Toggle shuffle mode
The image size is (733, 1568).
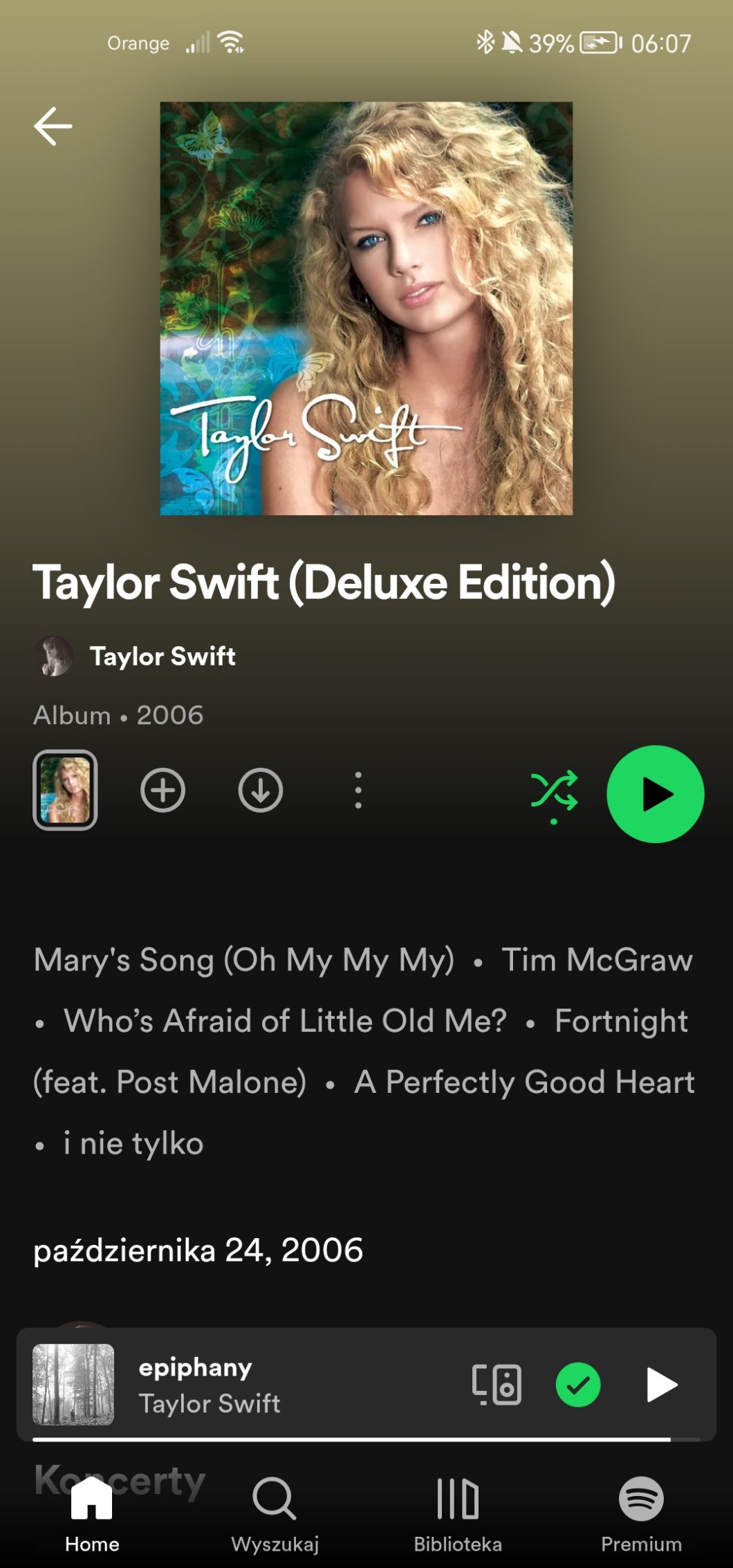[x=554, y=793]
